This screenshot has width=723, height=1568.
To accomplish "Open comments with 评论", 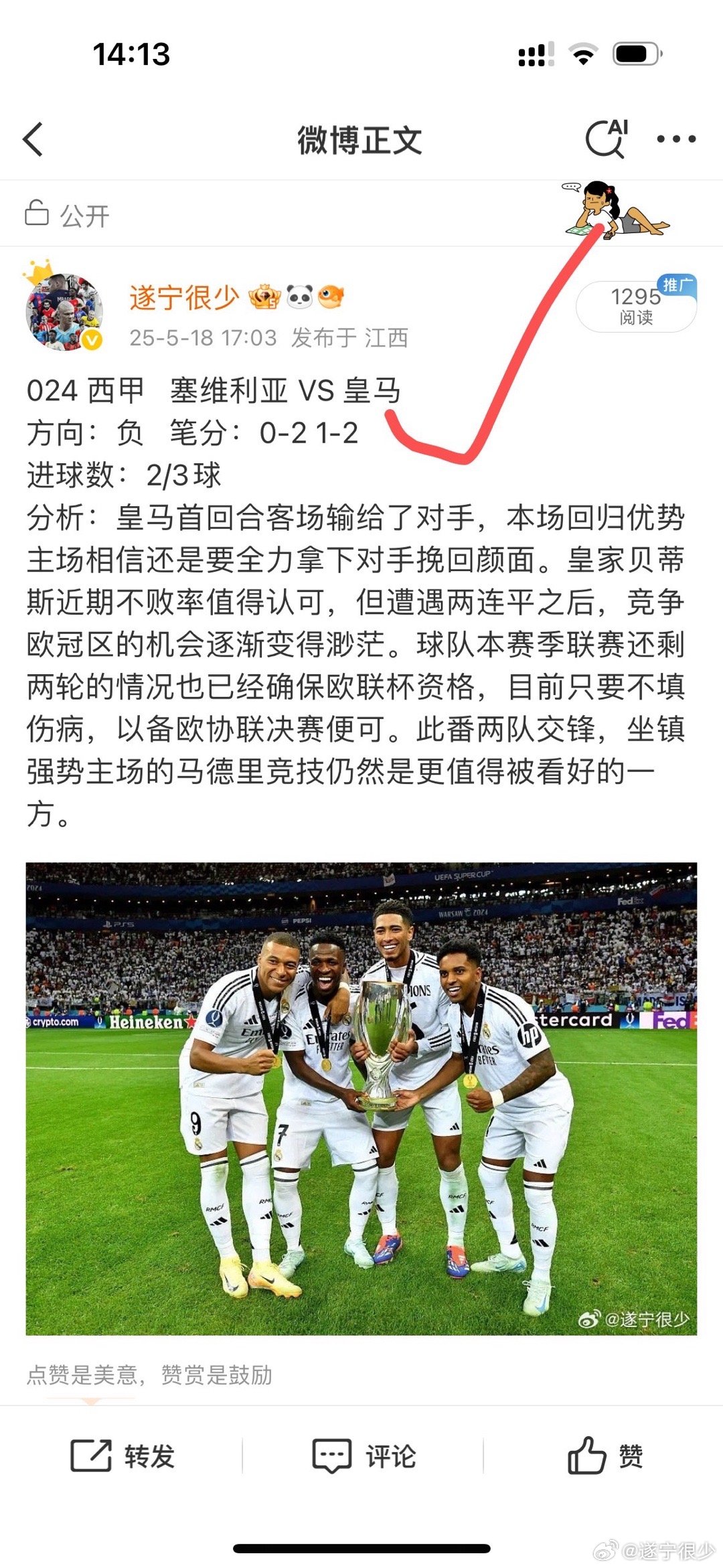I will 364,1456.
